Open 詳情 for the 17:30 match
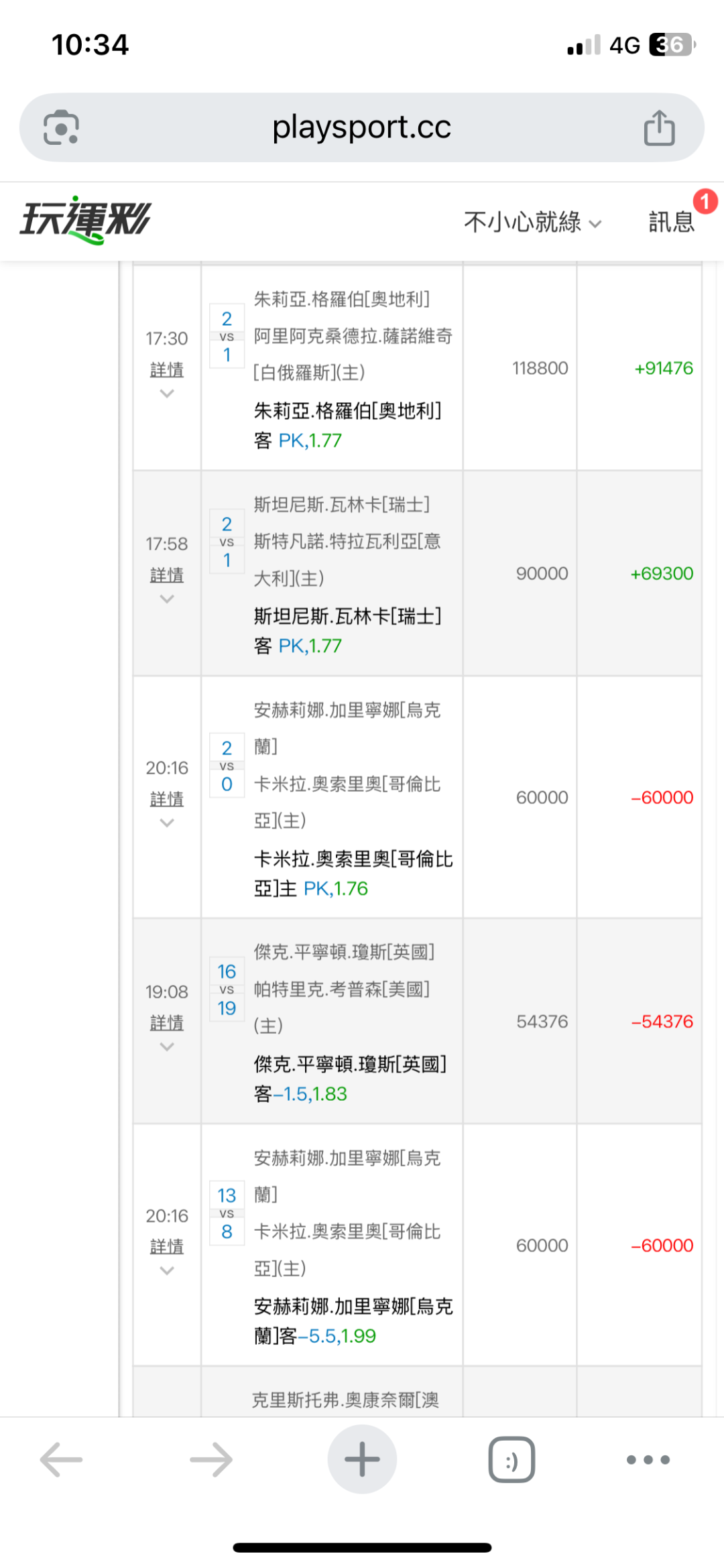 click(167, 369)
